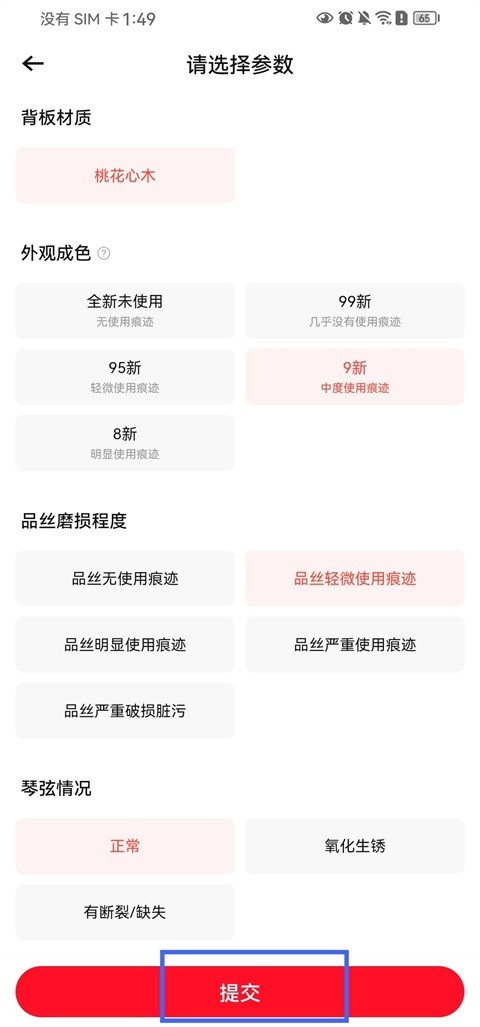Open the help icon next to 外观成色
480x1027 pixels.
103,253
